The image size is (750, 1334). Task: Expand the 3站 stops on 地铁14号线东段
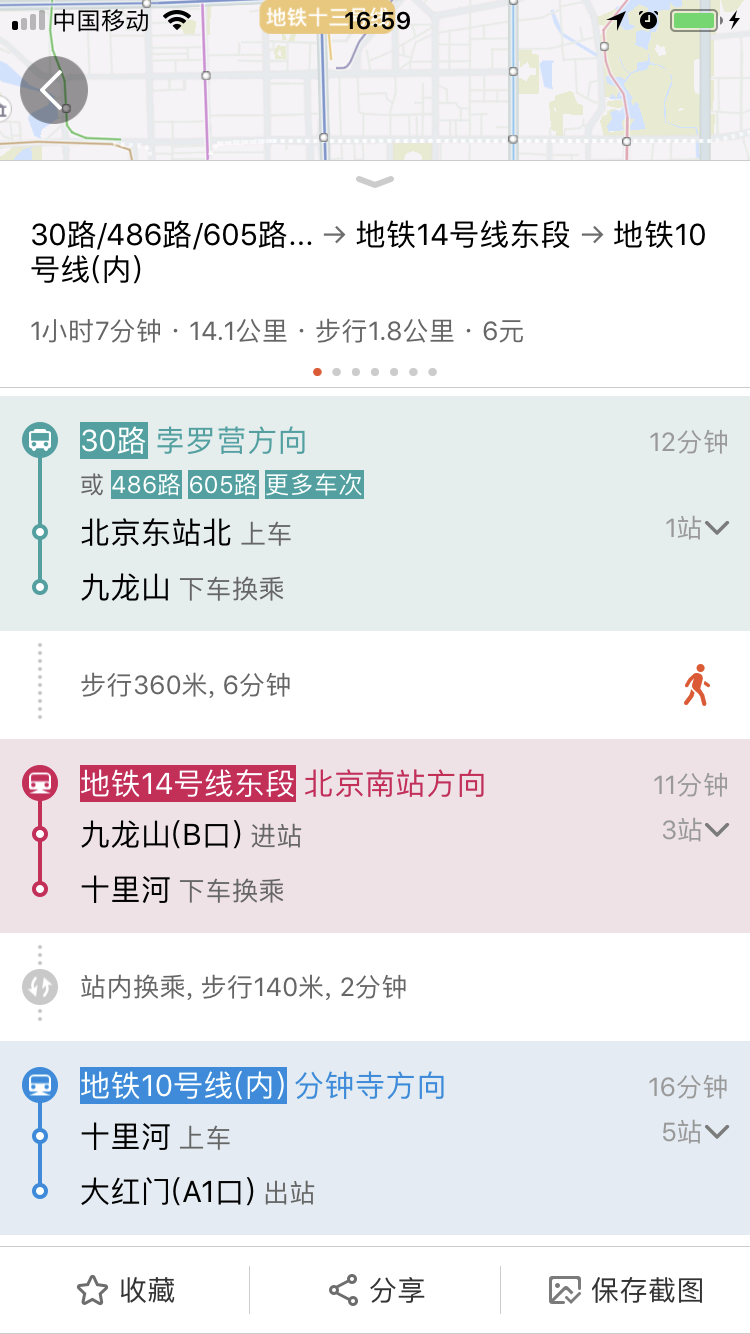[696, 829]
